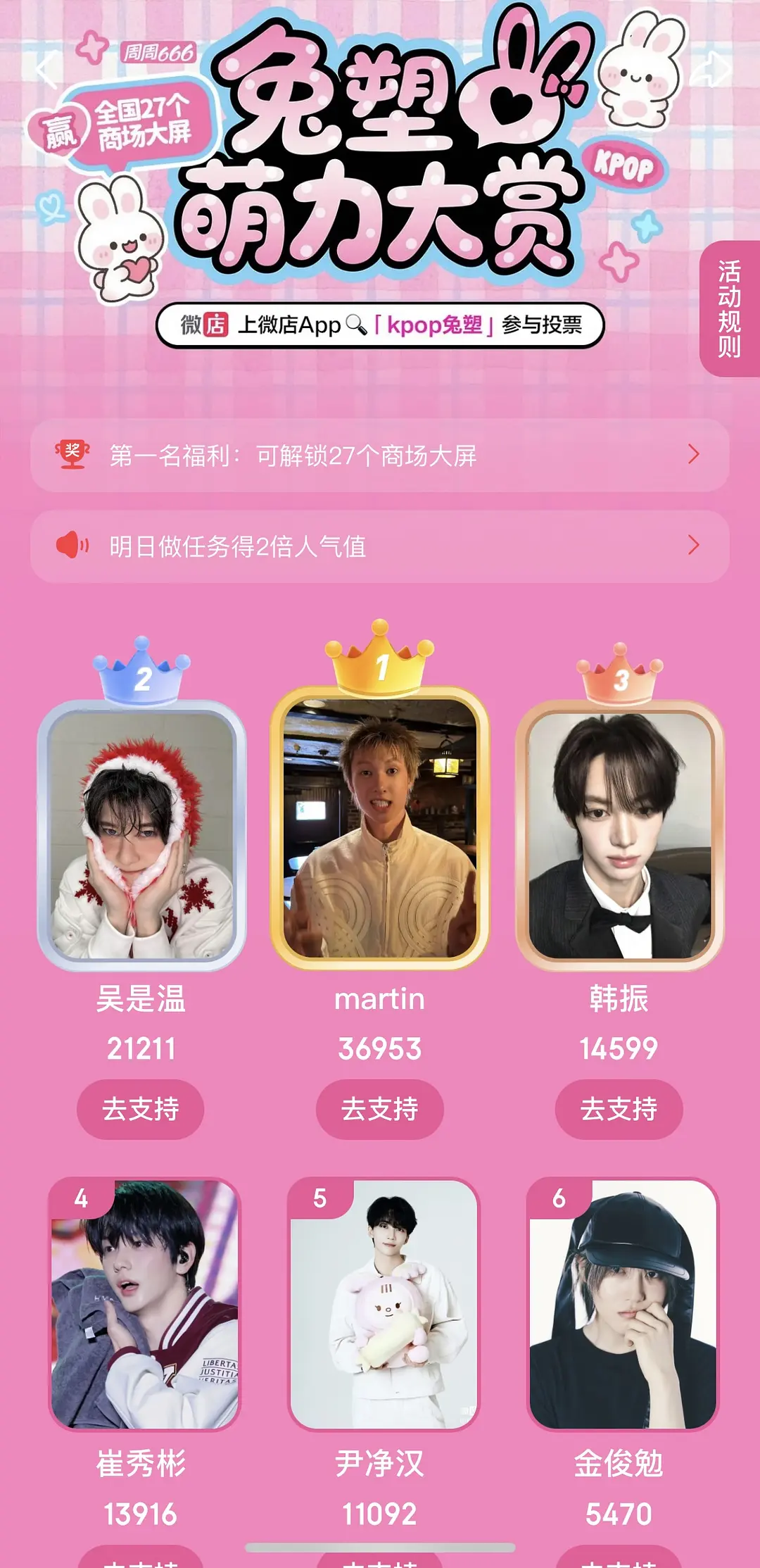Screen dimensions: 760x1568
Task: Open the 第一名福利 reward details row
Action: tap(380, 455)
